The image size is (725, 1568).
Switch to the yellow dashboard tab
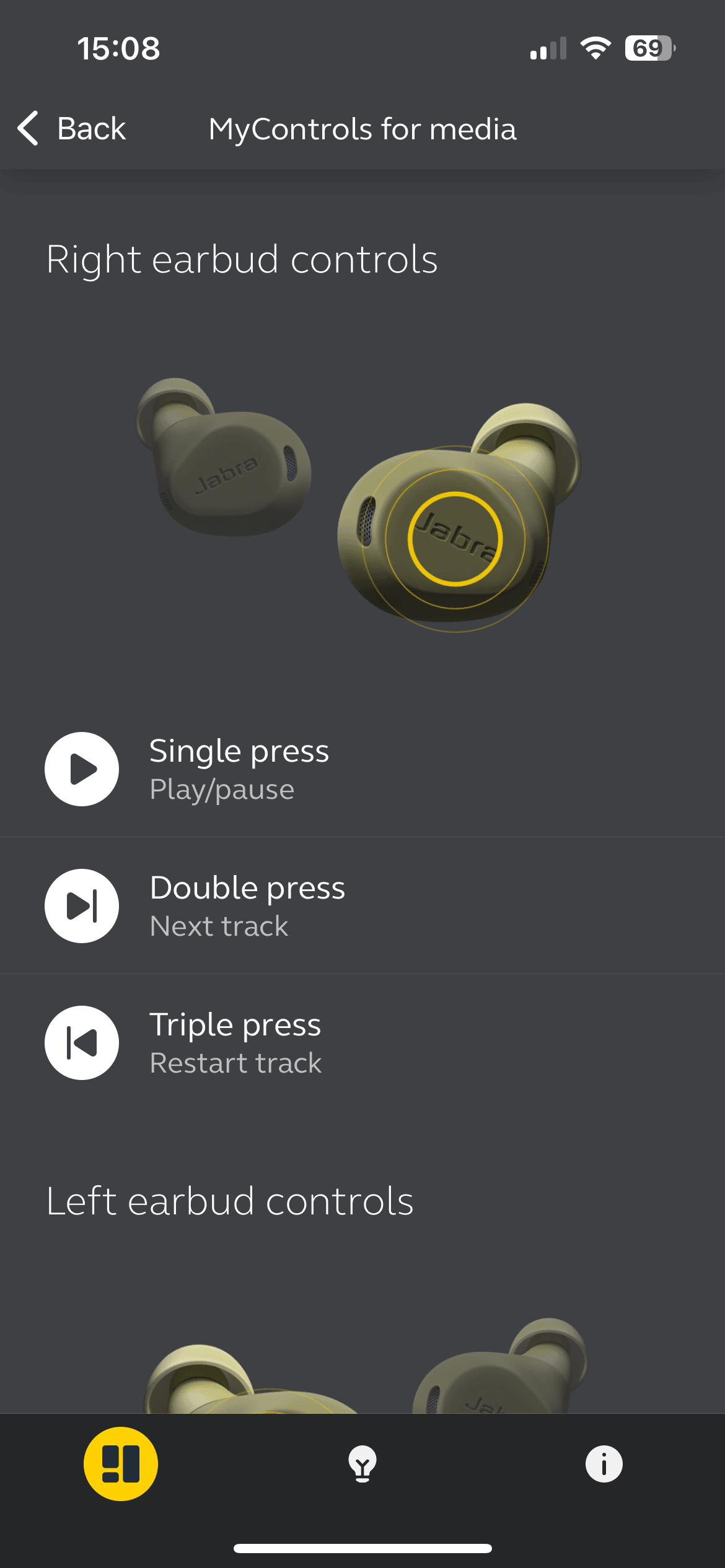pyautogui.click(x=121, y=1464)
